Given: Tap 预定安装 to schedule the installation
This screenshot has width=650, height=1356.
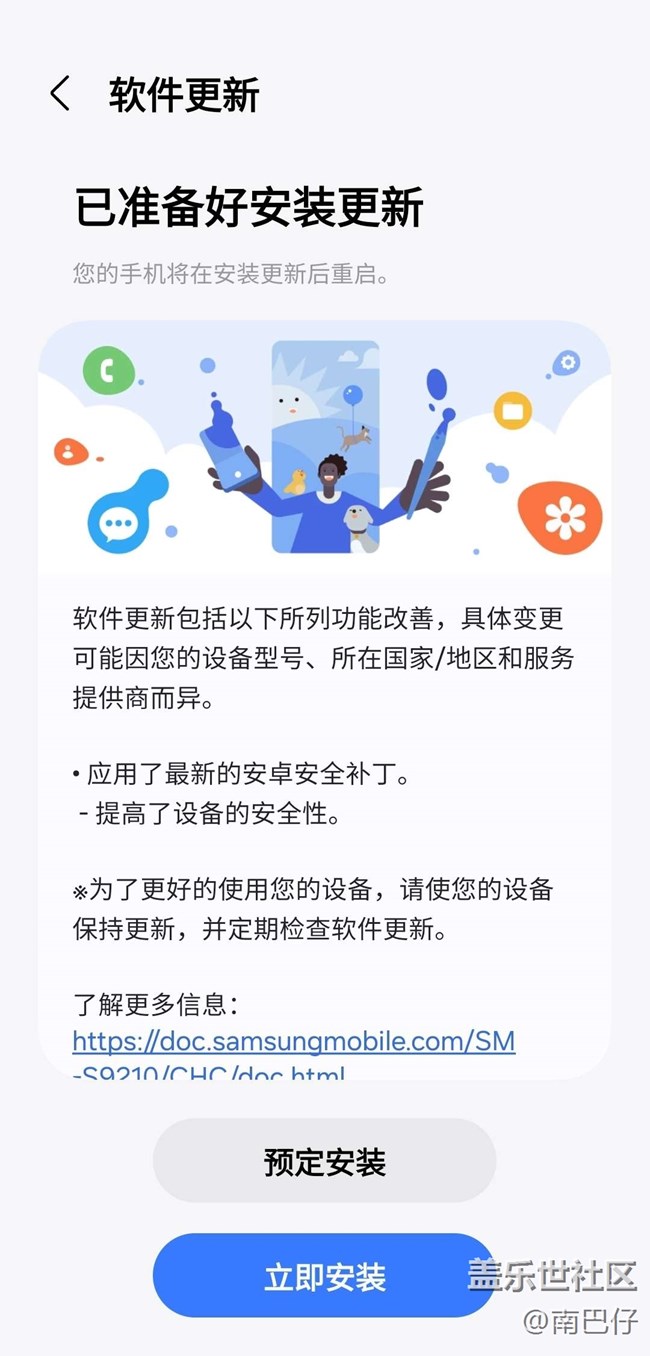Looking at the screenshot, I should click(x=324, y=1161).
